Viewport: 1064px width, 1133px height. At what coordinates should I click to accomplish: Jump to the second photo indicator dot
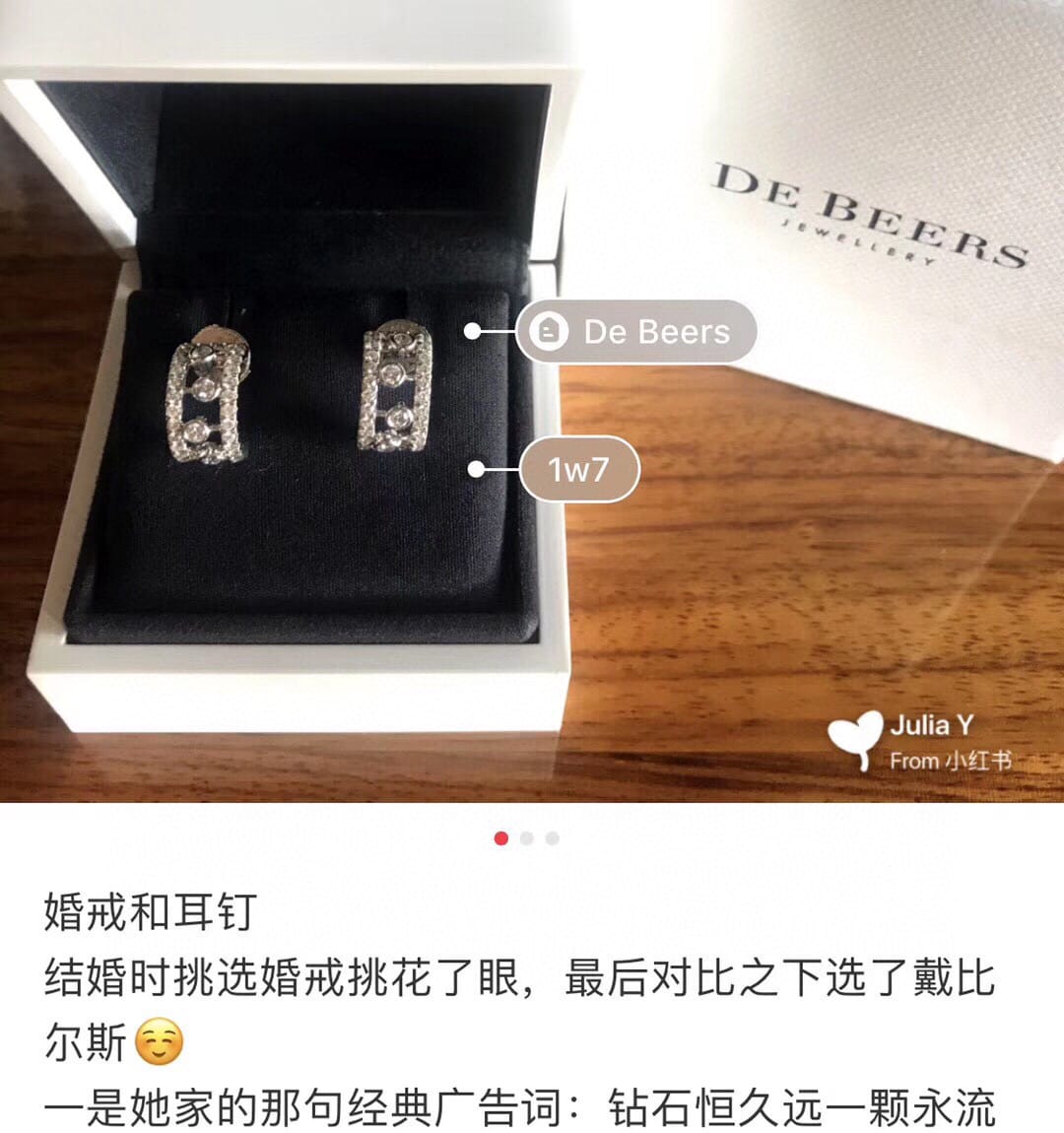pyautogui.click(x=527, y=838)
